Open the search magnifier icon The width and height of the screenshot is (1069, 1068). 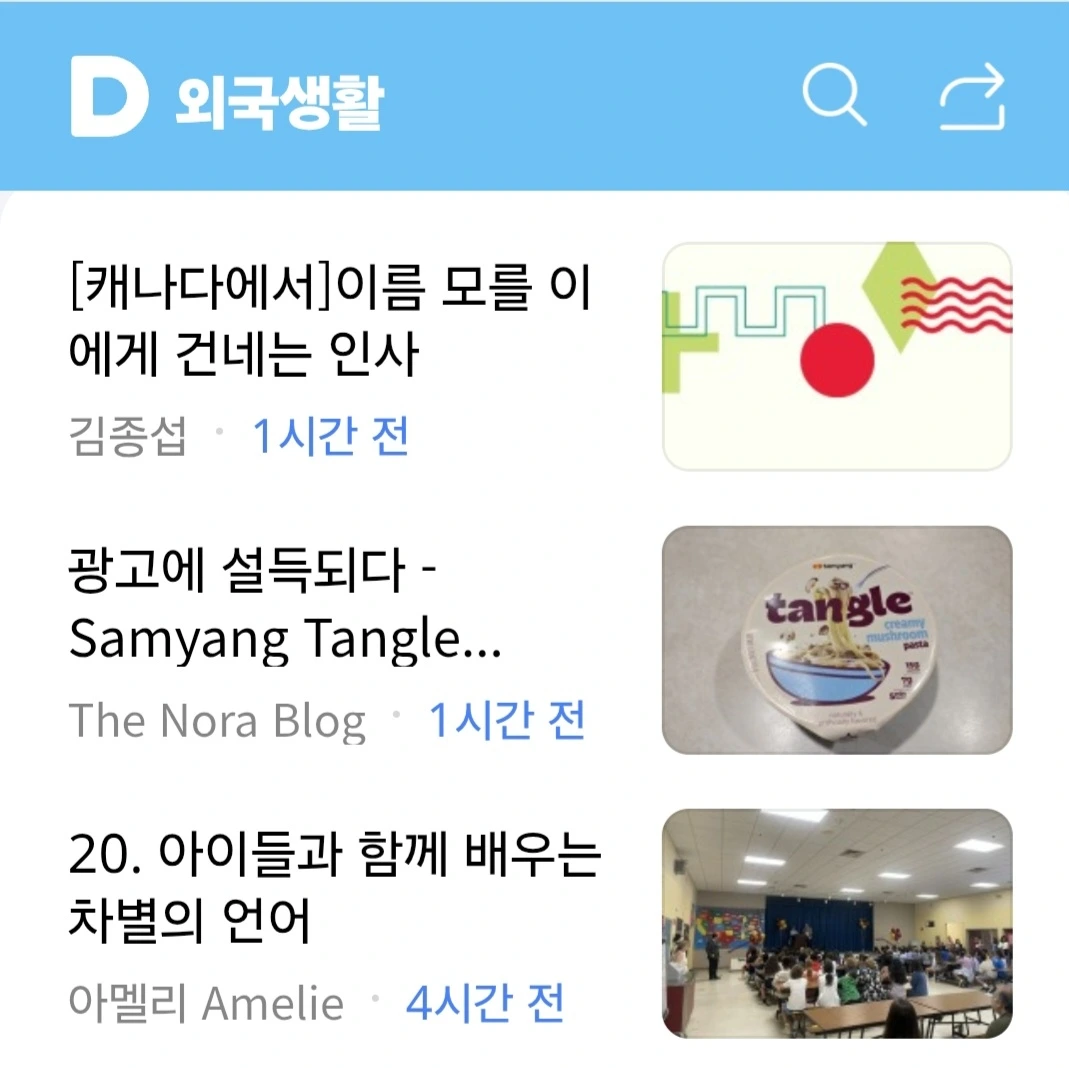(834, 95)
